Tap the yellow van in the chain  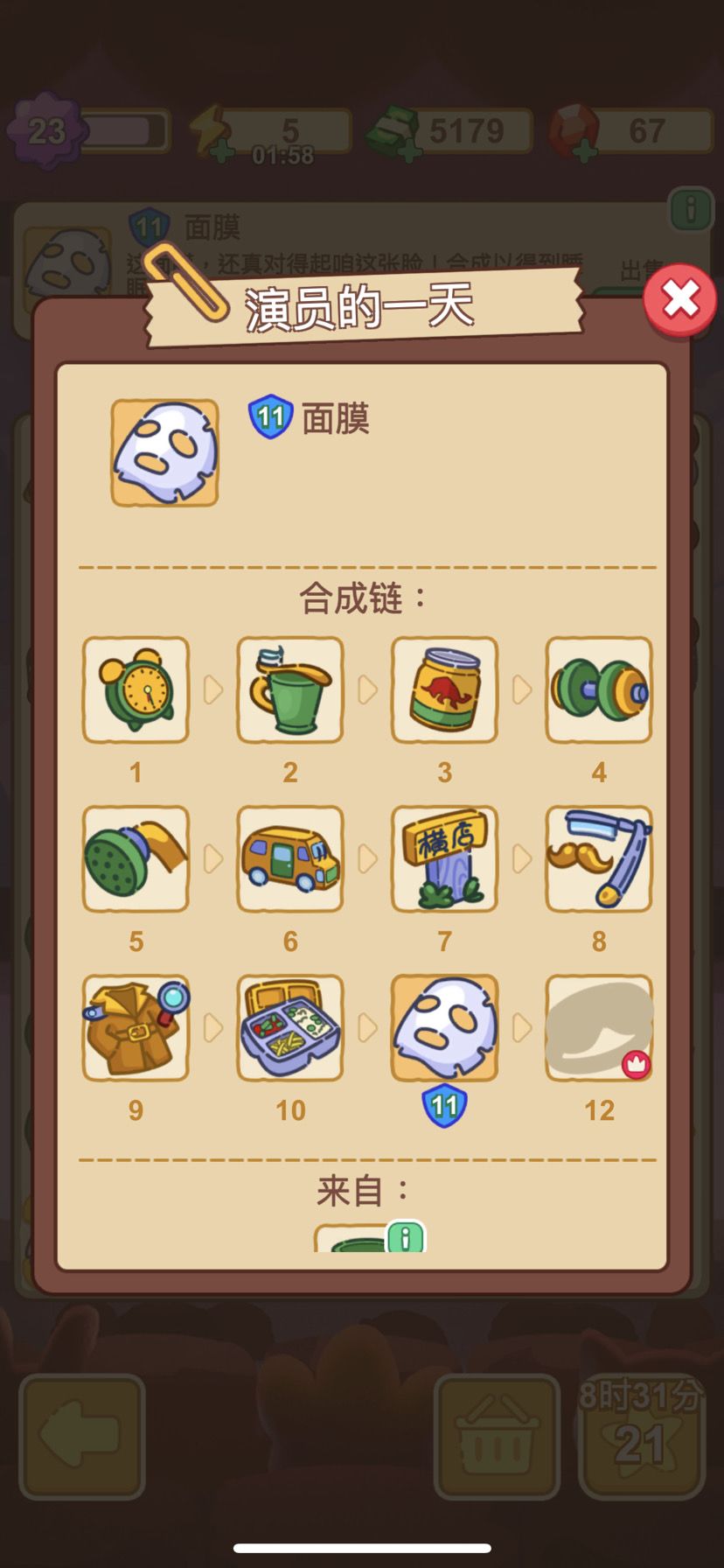click(x=289, y=858)
